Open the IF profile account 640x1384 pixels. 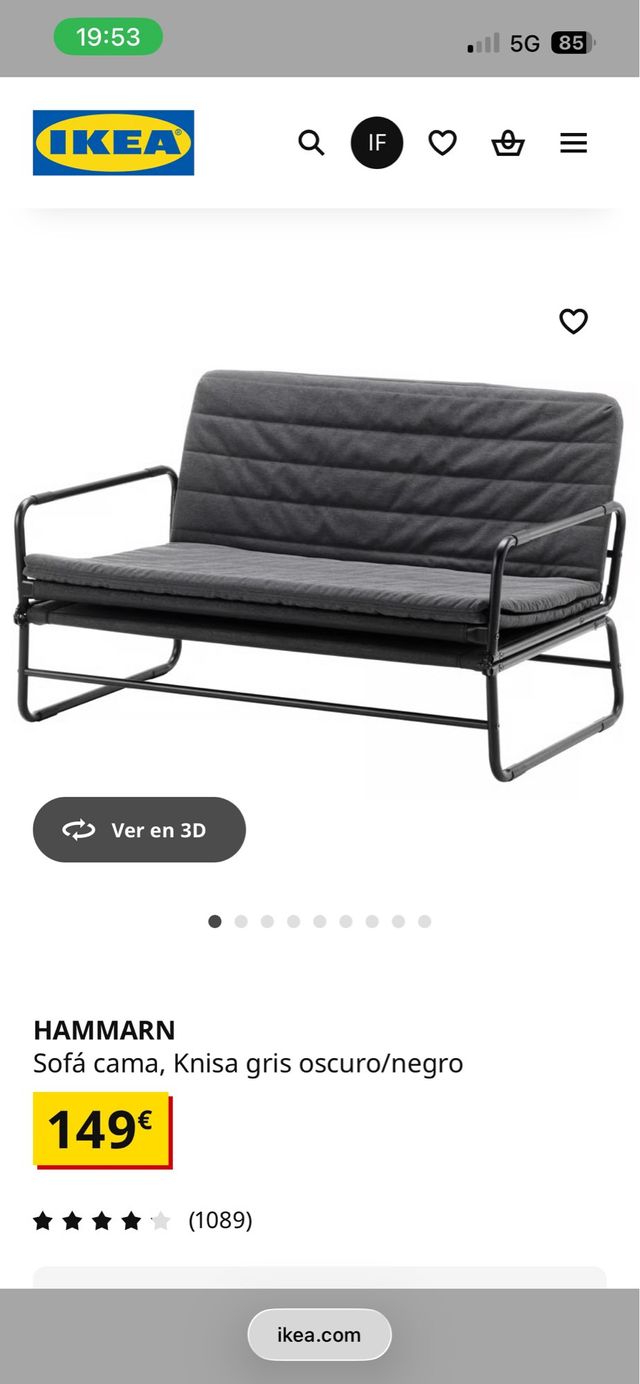pyautogui.click(x=377, y=143)
